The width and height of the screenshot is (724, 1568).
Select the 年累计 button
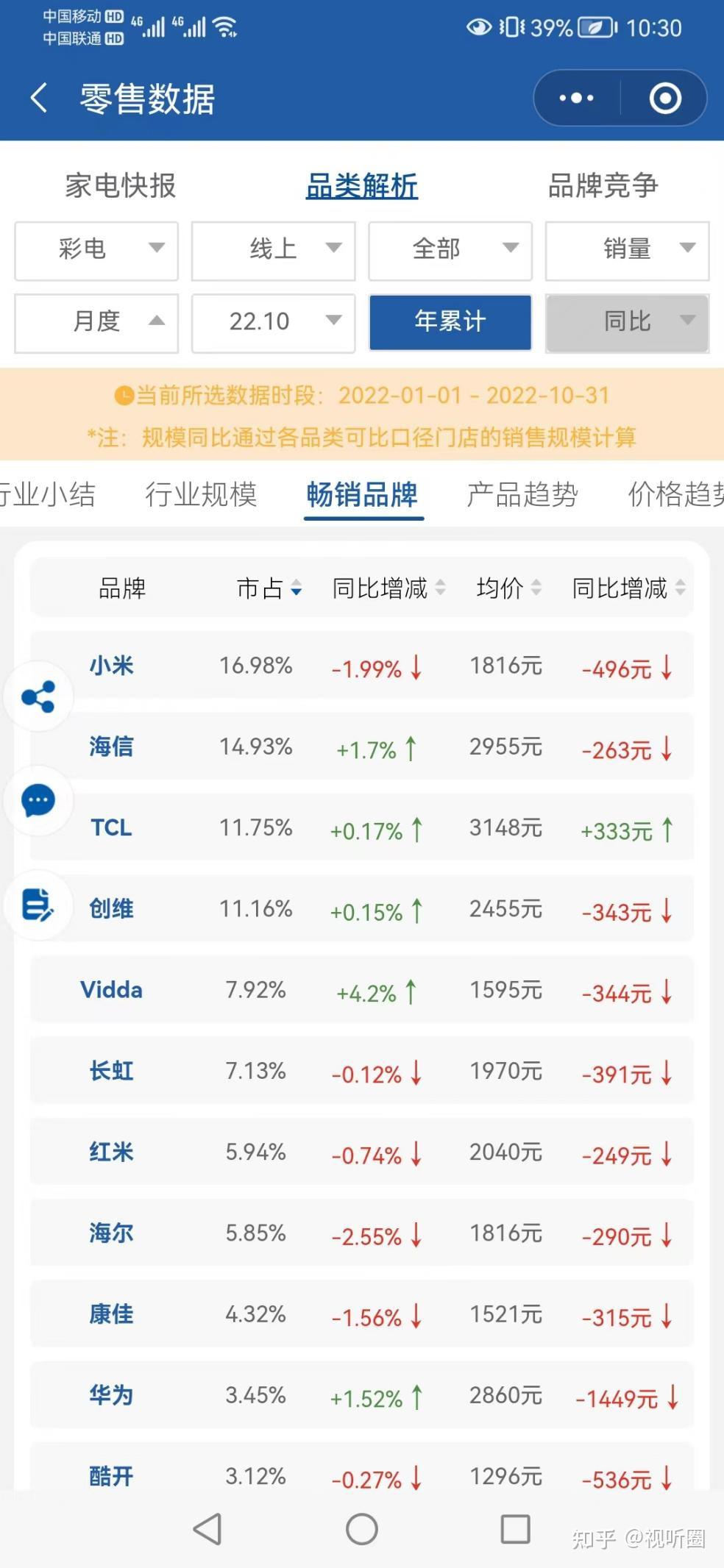pyautogui.click(x=450, y=322)
